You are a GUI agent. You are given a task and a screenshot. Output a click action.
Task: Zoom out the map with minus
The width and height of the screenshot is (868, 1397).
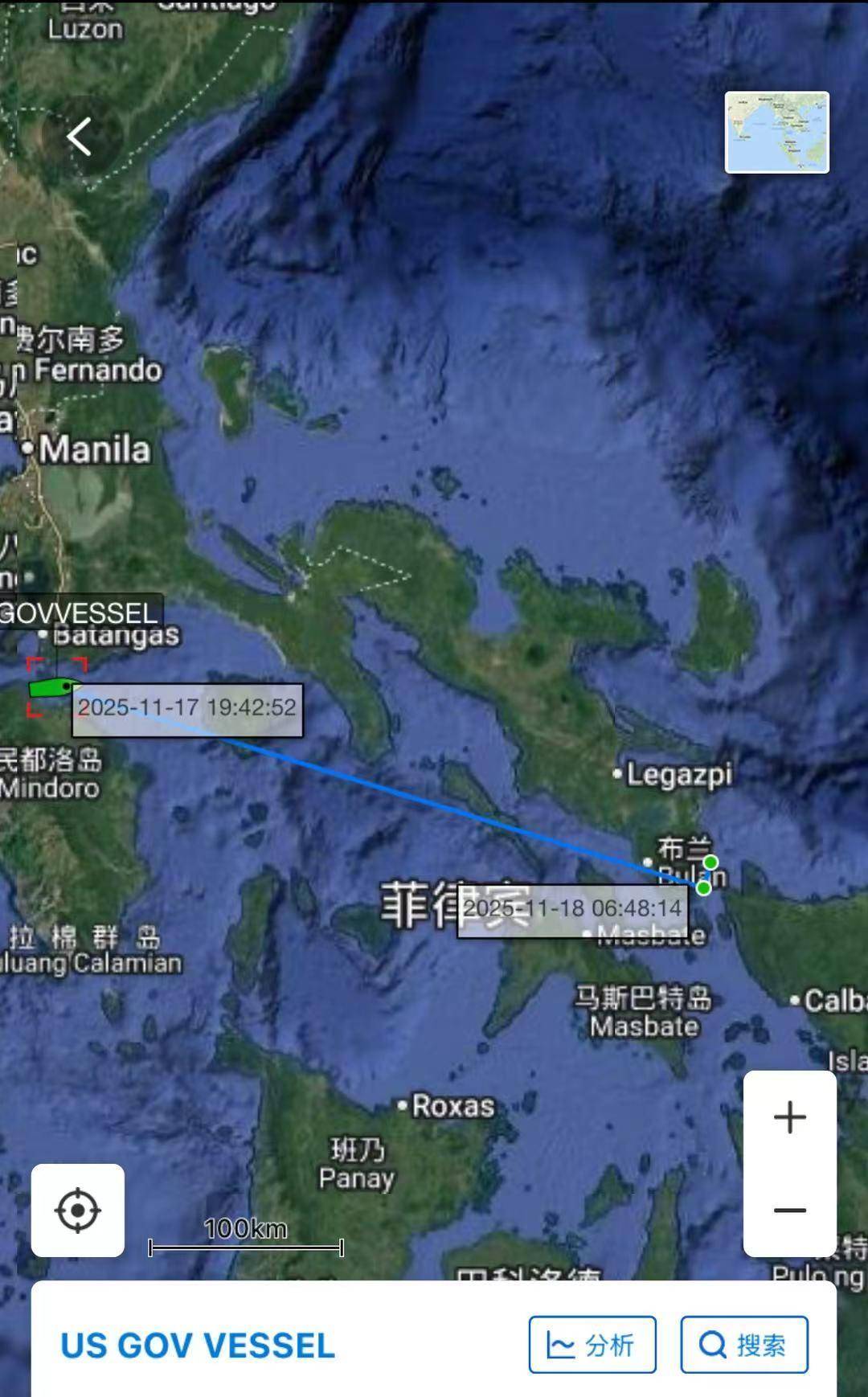pos(789,1210)
